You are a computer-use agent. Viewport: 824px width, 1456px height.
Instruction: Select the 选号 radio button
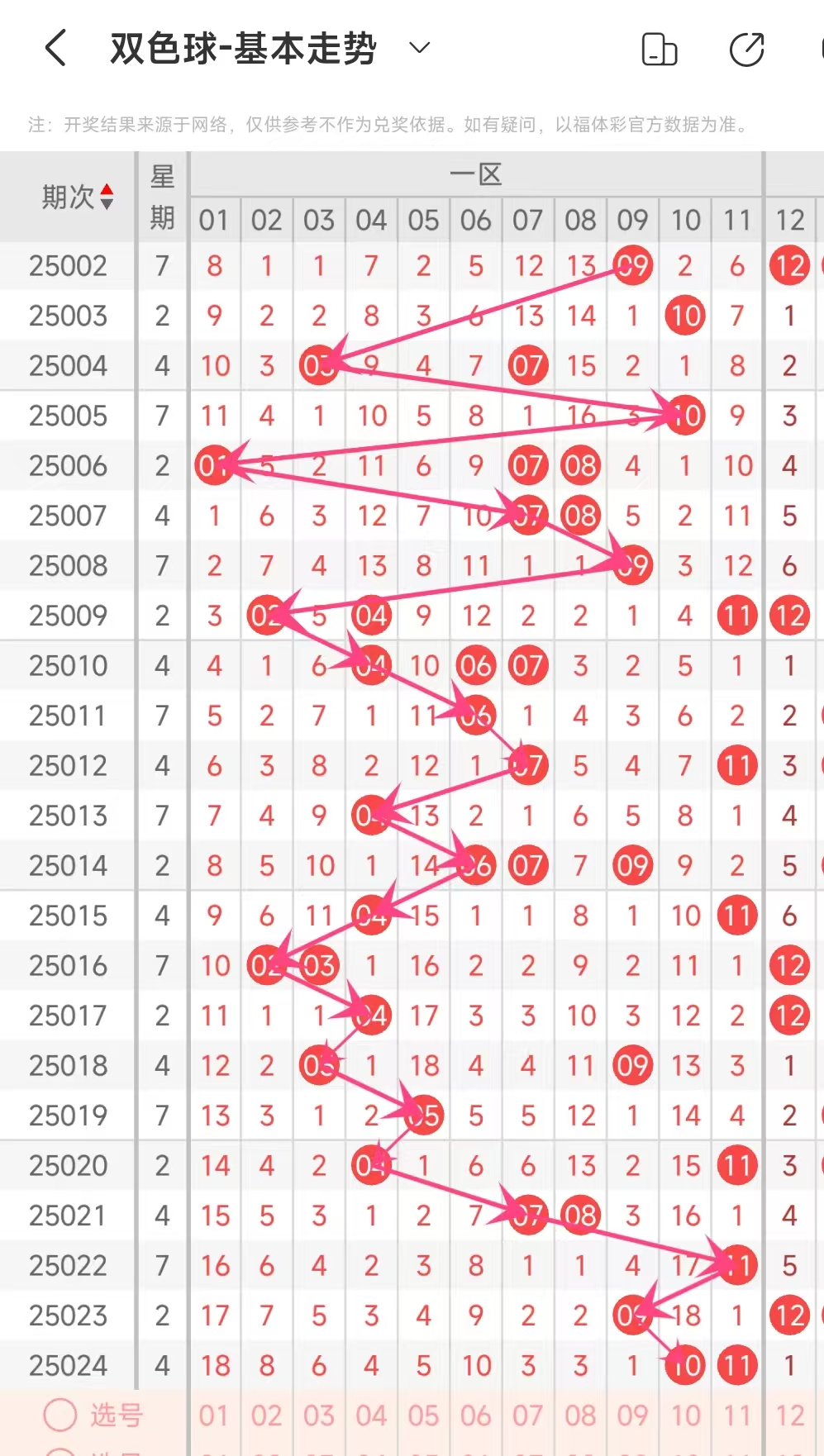[x=60, y=1415]
